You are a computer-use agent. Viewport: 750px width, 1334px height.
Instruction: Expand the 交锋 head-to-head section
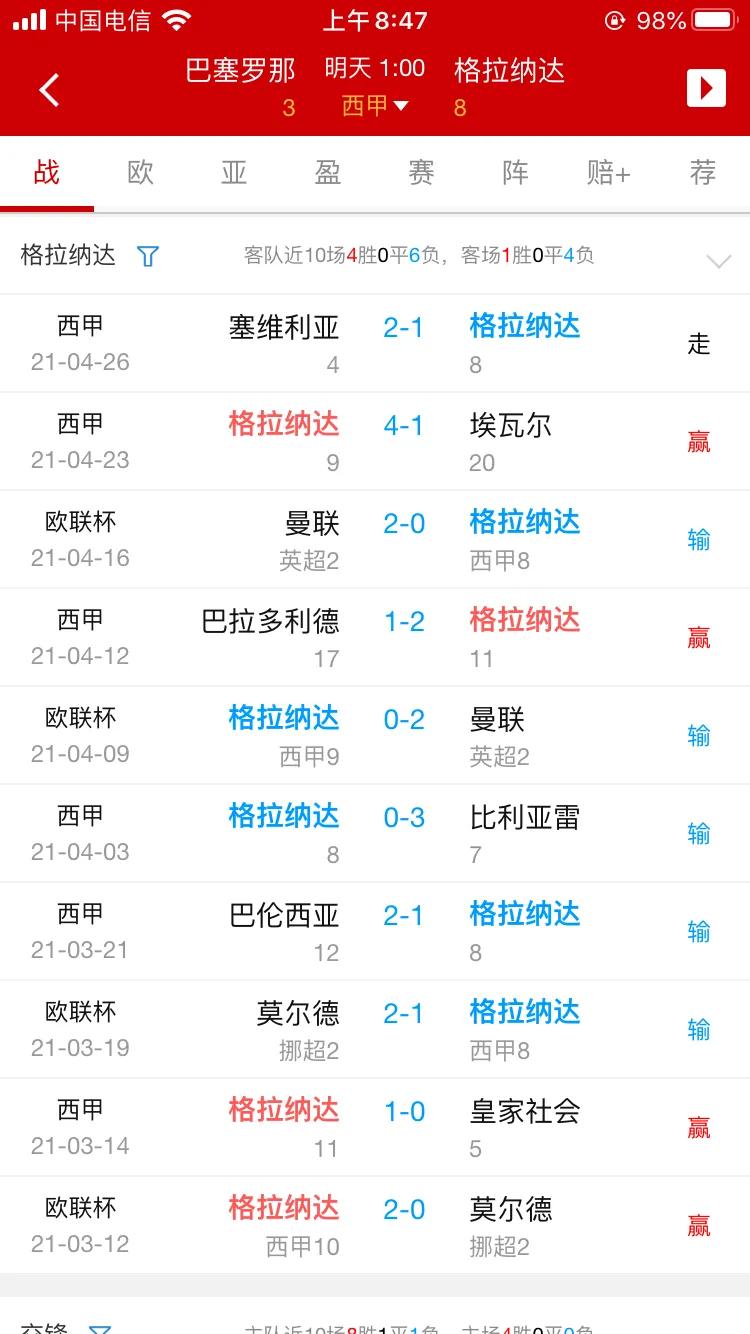pyautogui.click(x=718, y=1328)
